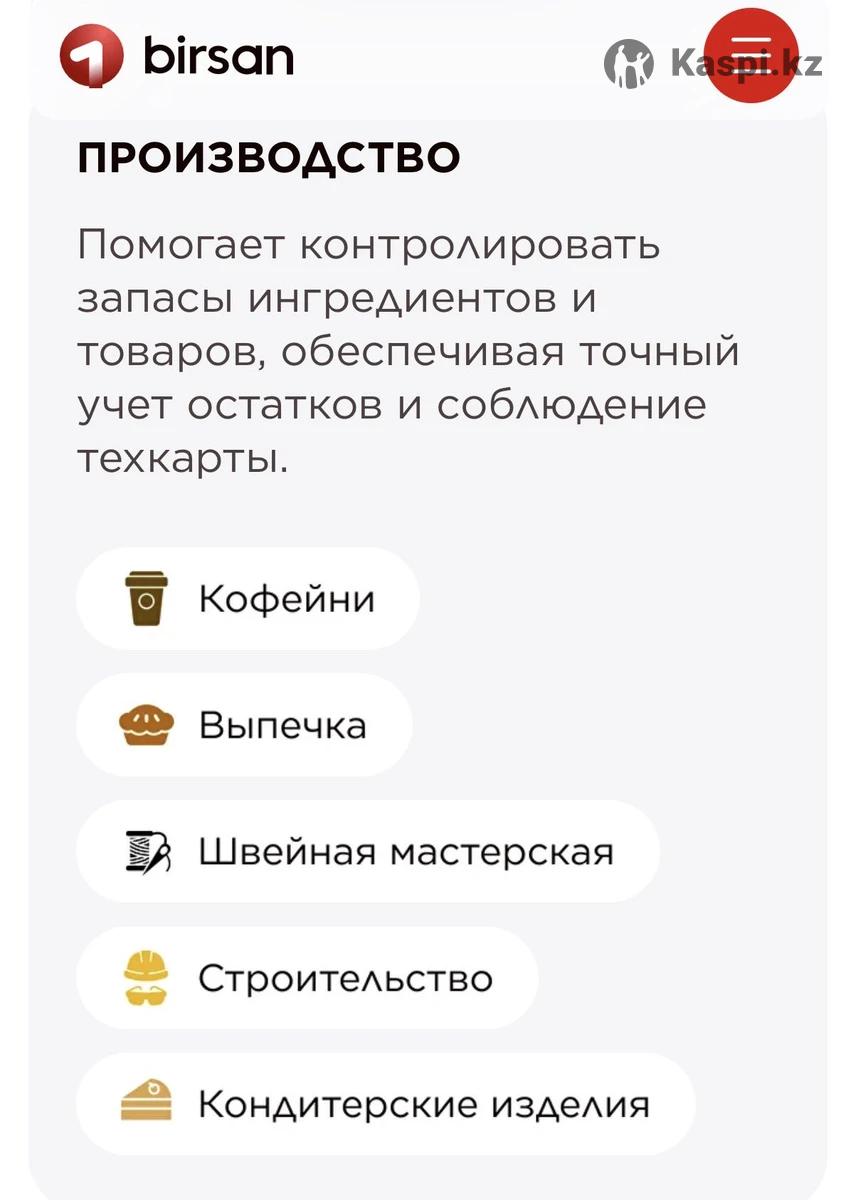Open the Строительство chip
This screenshot has height=1200, width=858.
point(307,978)
